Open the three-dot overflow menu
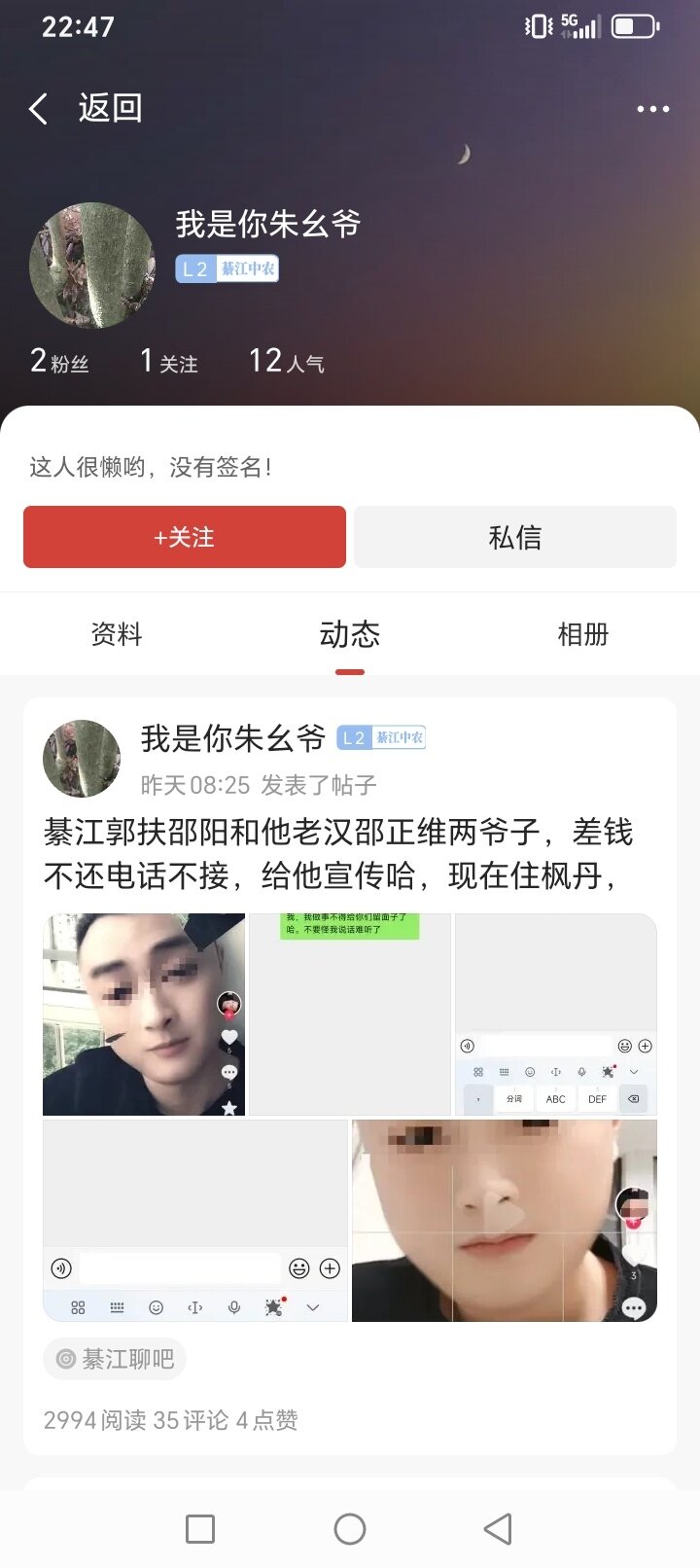 pos(652,109)
